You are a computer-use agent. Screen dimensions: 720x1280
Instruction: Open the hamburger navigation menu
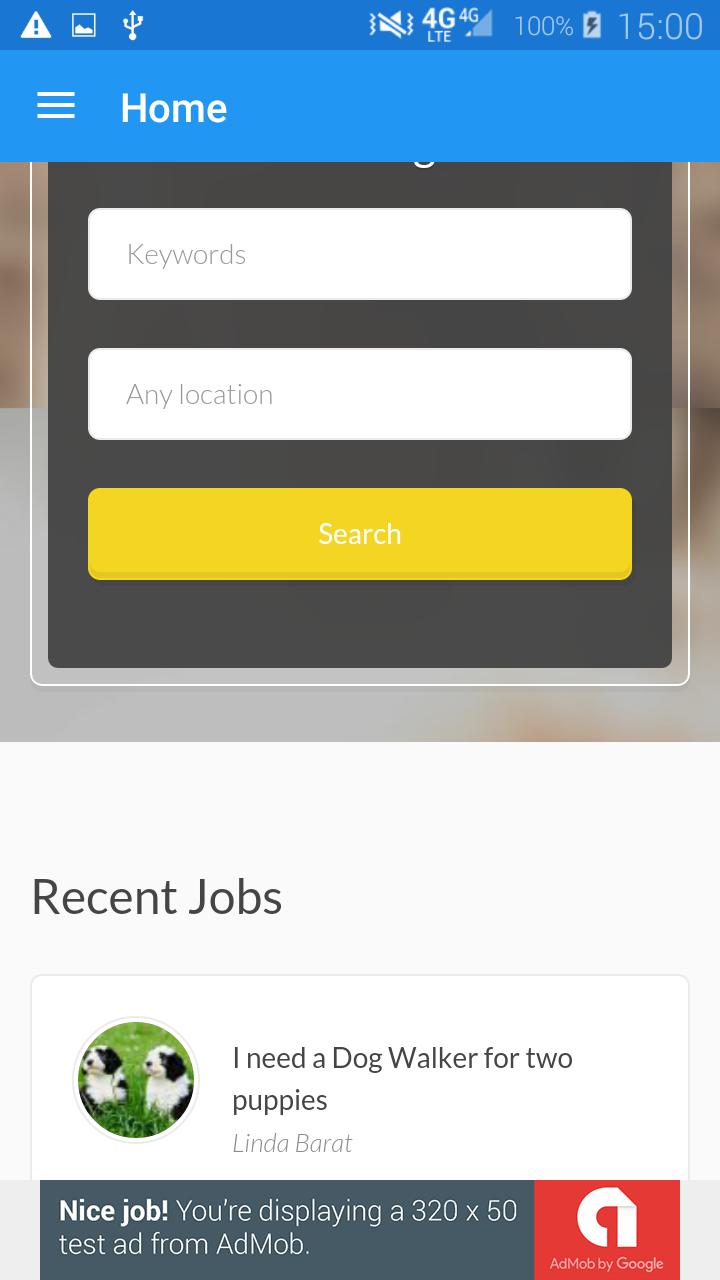[56, 105]
